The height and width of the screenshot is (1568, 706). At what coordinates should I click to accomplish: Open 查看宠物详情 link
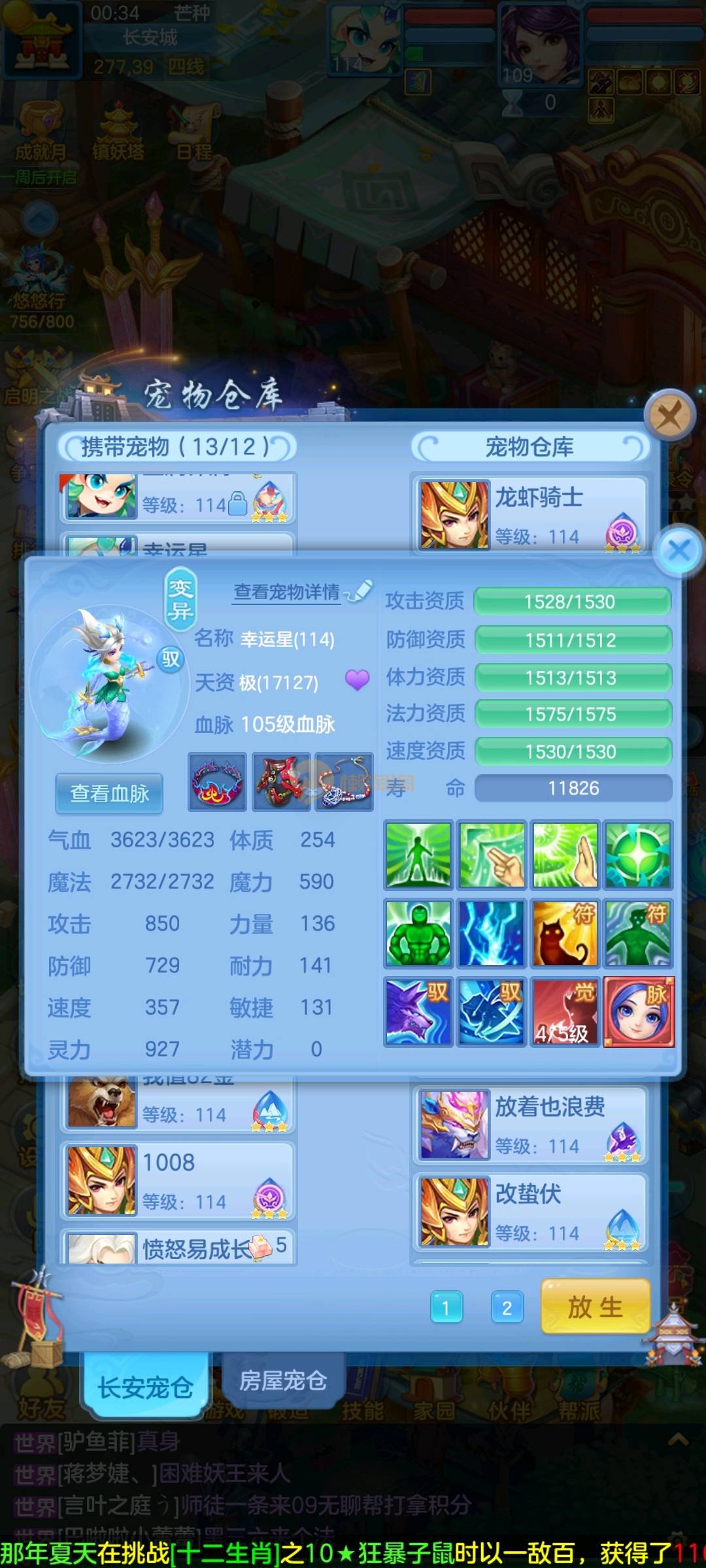(x=288, y=592)
